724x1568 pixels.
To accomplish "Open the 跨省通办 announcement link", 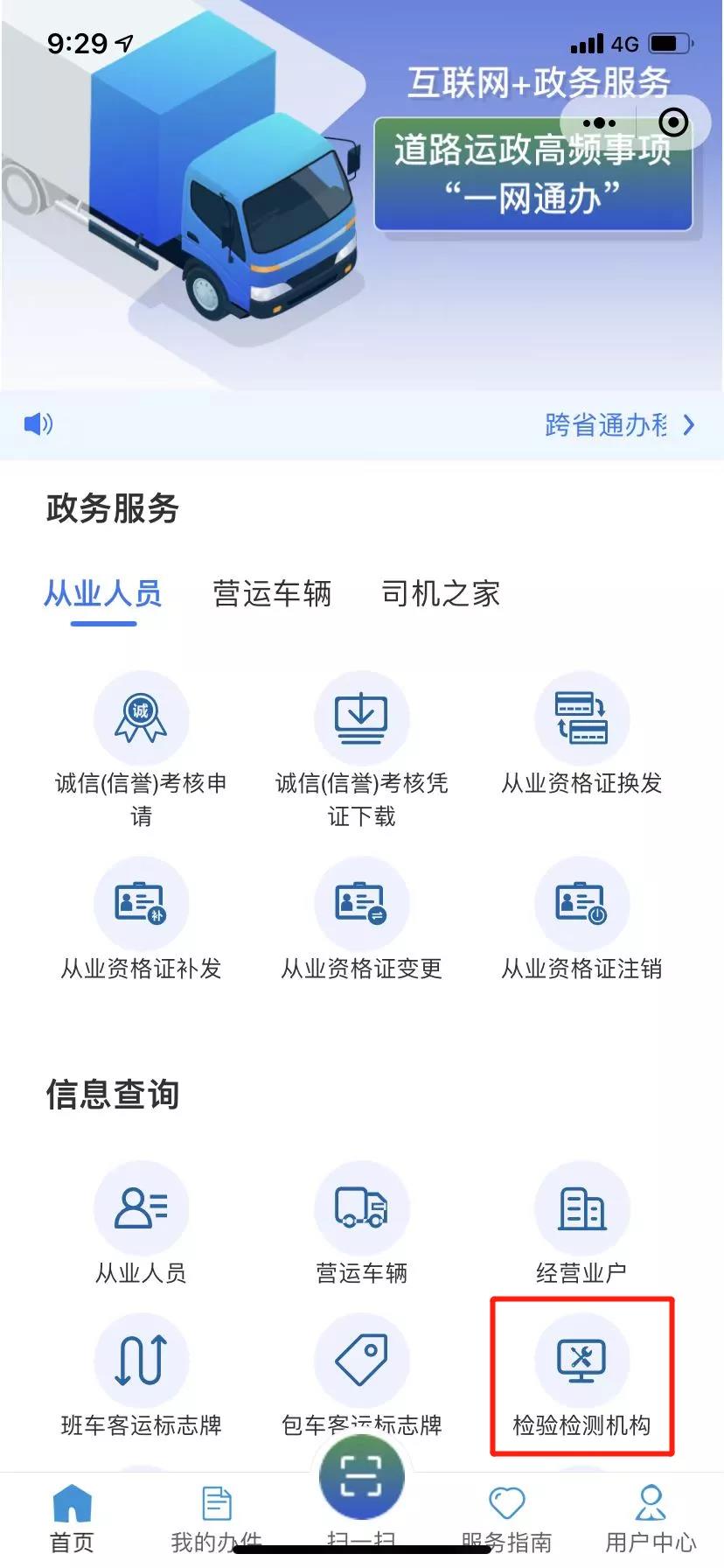I will pyautogui.click(x=618, y=425).
